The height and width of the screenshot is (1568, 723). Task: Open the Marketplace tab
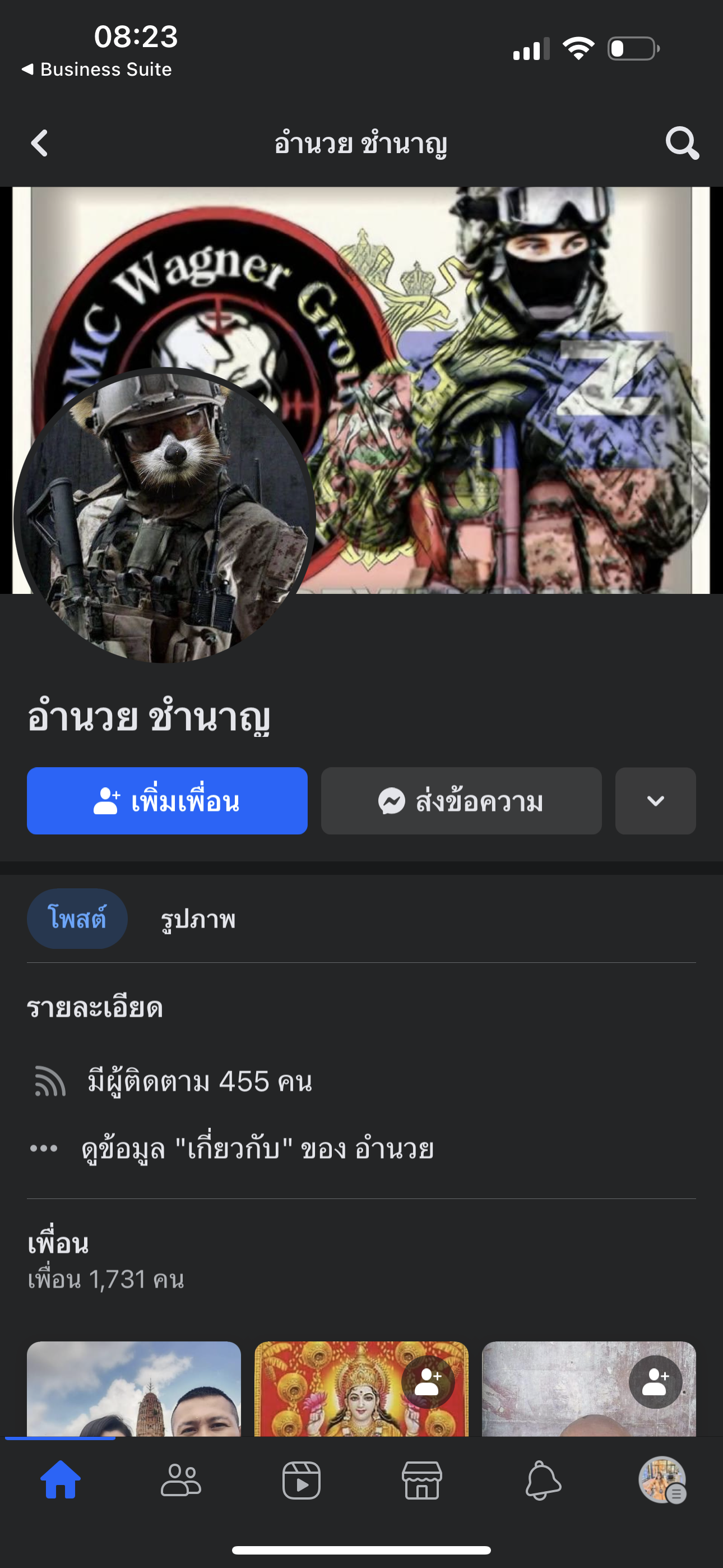[x=421, y=1481]
